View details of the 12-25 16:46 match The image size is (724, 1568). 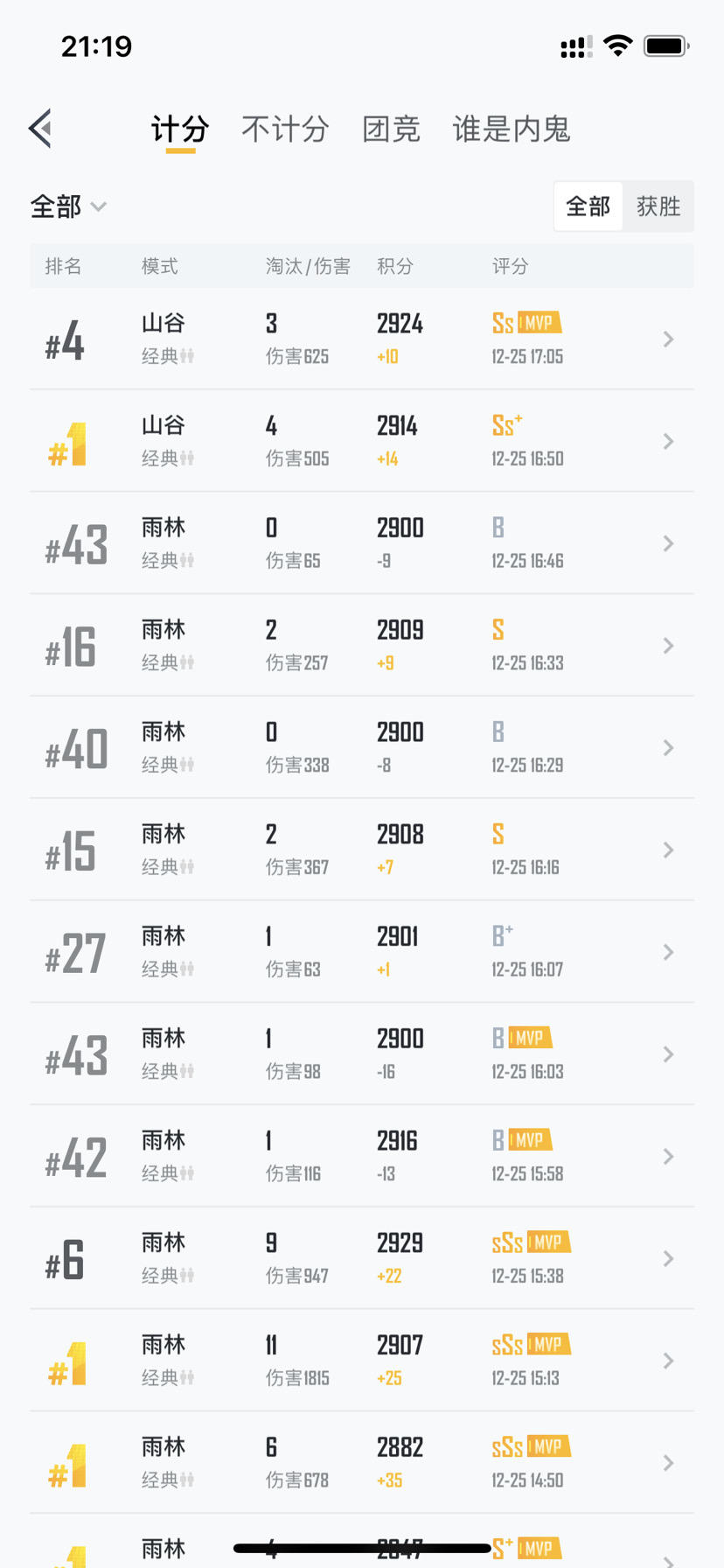[x=362, y=543]
